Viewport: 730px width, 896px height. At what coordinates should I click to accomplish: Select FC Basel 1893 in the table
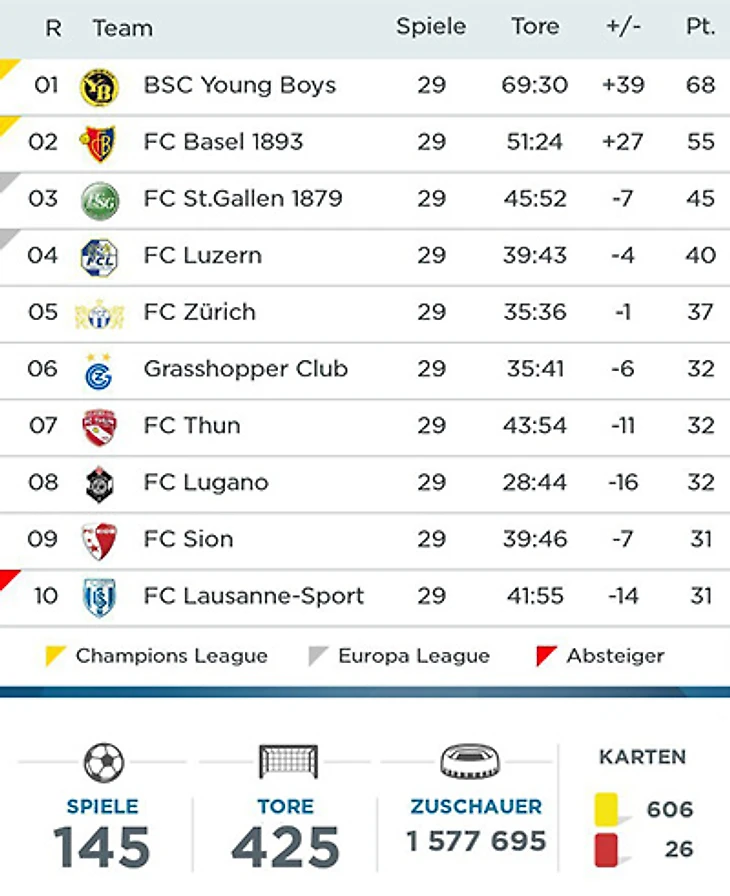[x=223, y=142]
